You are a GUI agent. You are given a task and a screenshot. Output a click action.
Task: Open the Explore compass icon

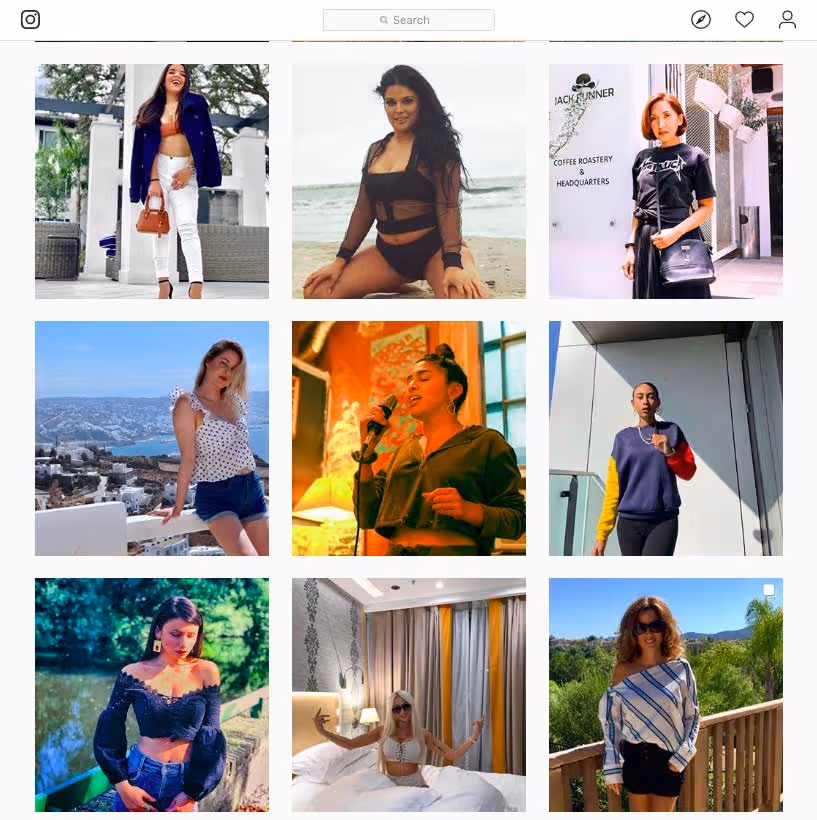(701, 19)
